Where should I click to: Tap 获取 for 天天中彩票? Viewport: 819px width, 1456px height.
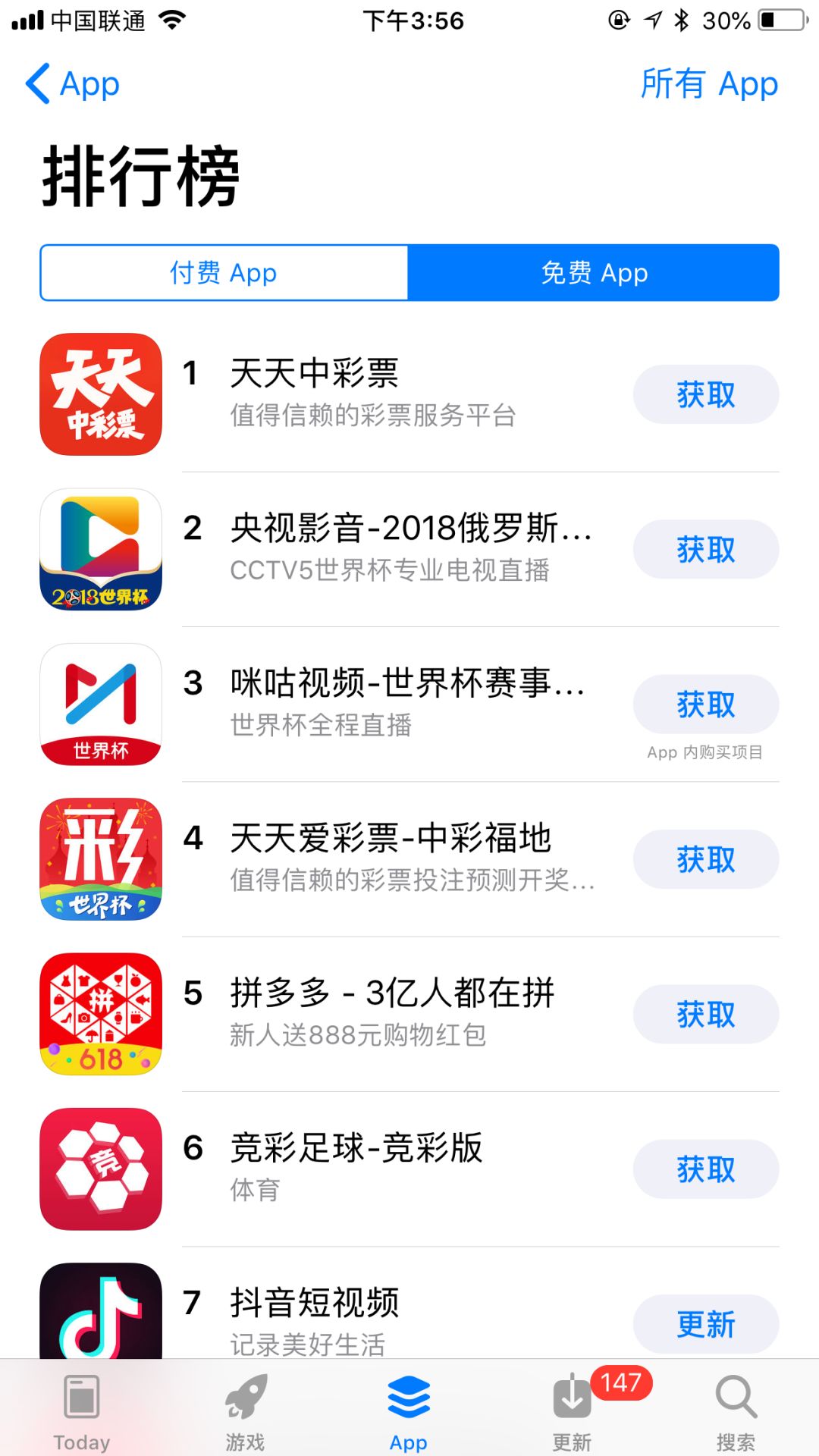point(705,395)
